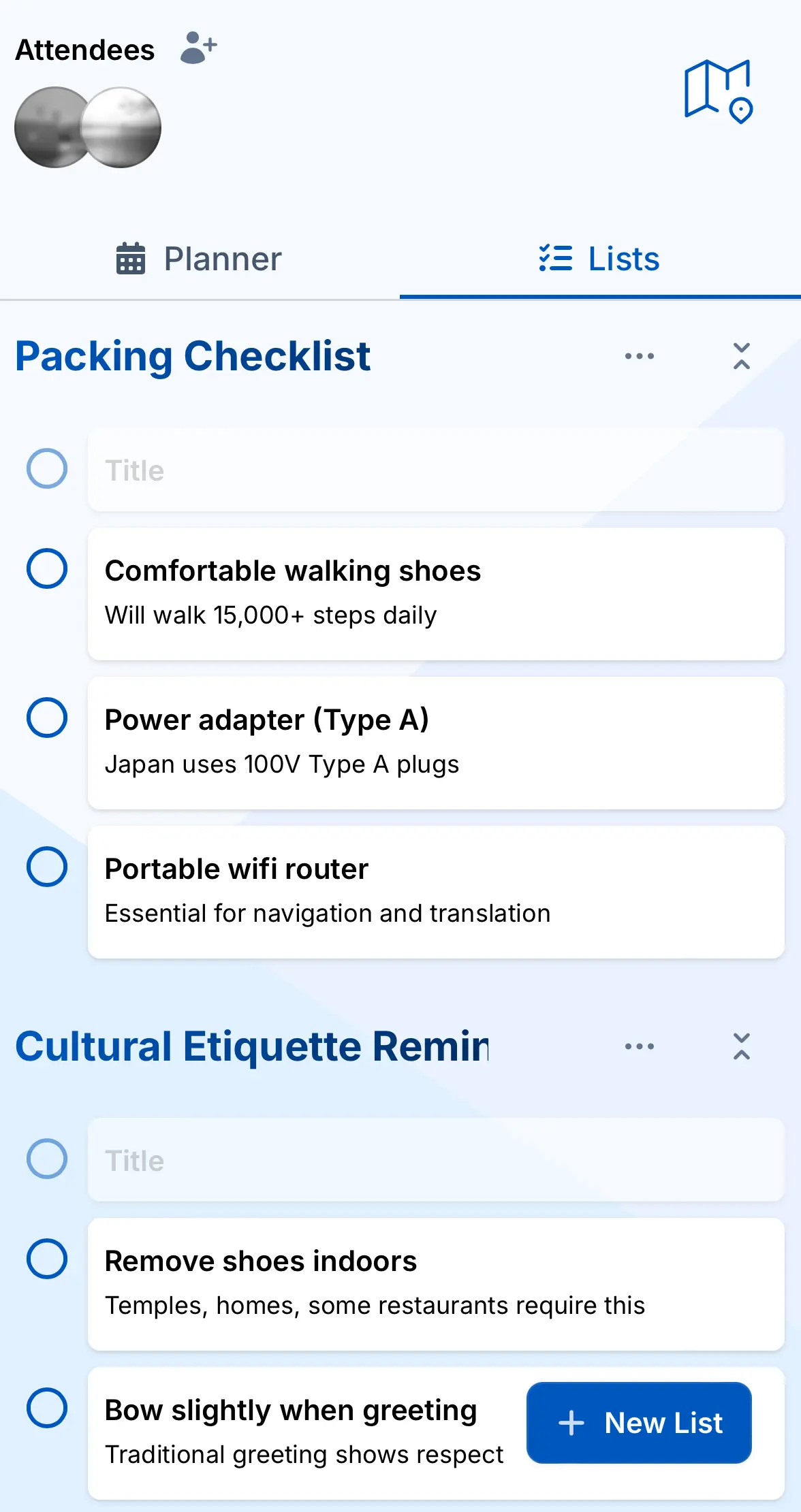Collapse the Cultural Etiquette Reminders section

coord(742,1046)
